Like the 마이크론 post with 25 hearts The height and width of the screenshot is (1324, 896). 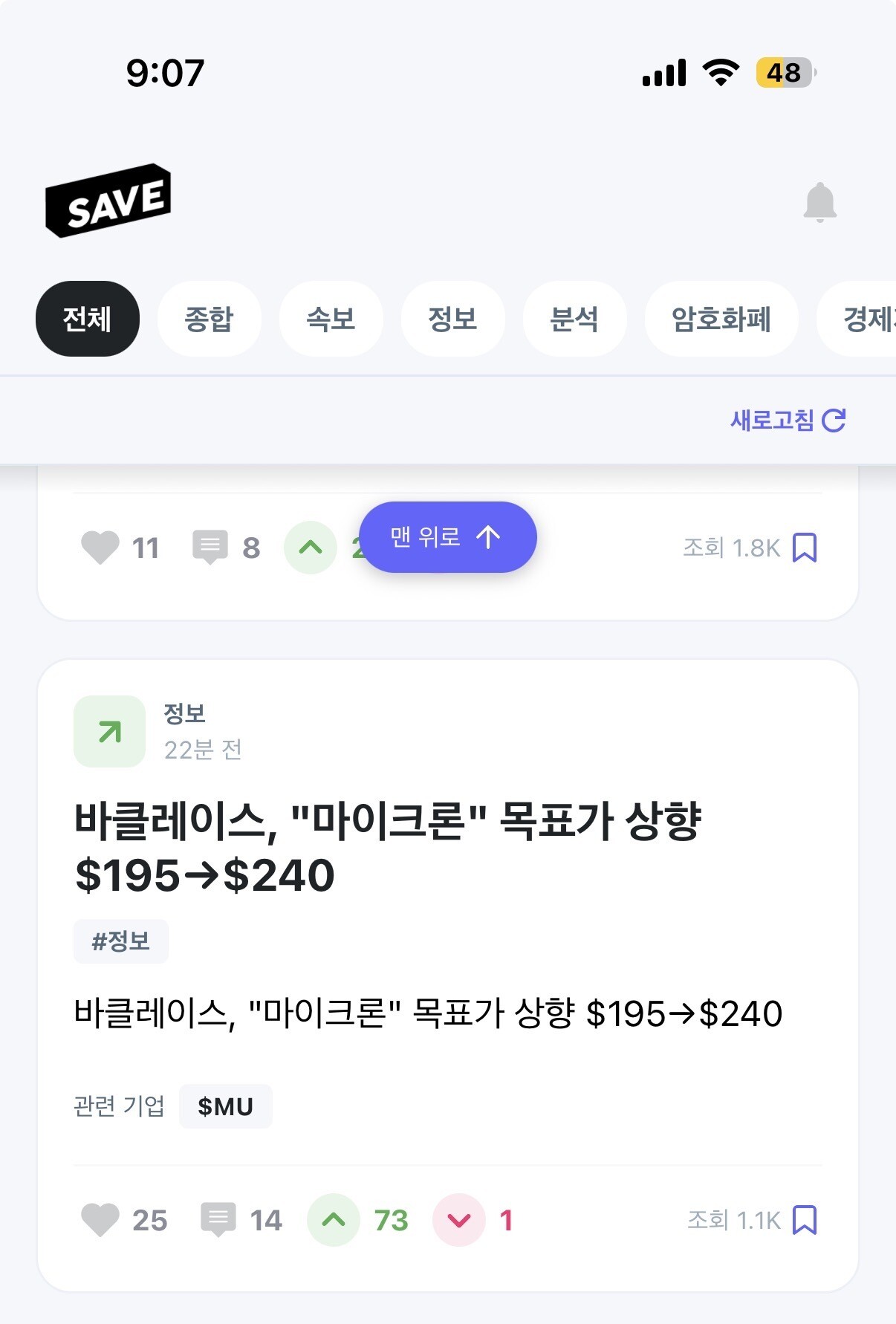tap(100, 1220)
